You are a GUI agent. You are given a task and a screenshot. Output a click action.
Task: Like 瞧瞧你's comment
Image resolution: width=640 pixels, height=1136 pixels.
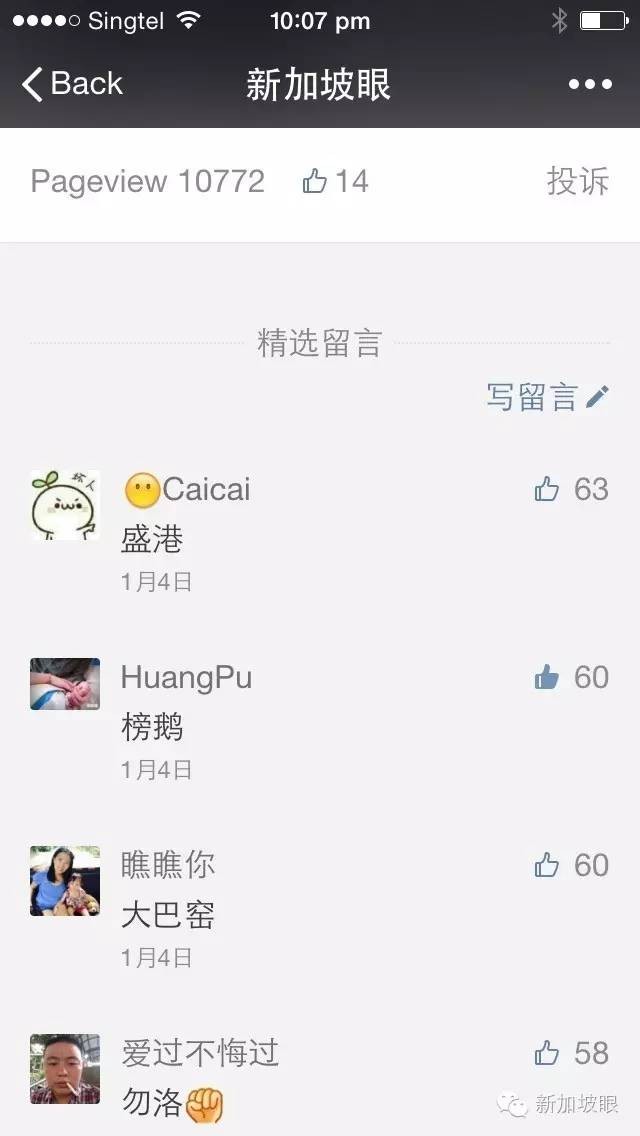[547, 865]
